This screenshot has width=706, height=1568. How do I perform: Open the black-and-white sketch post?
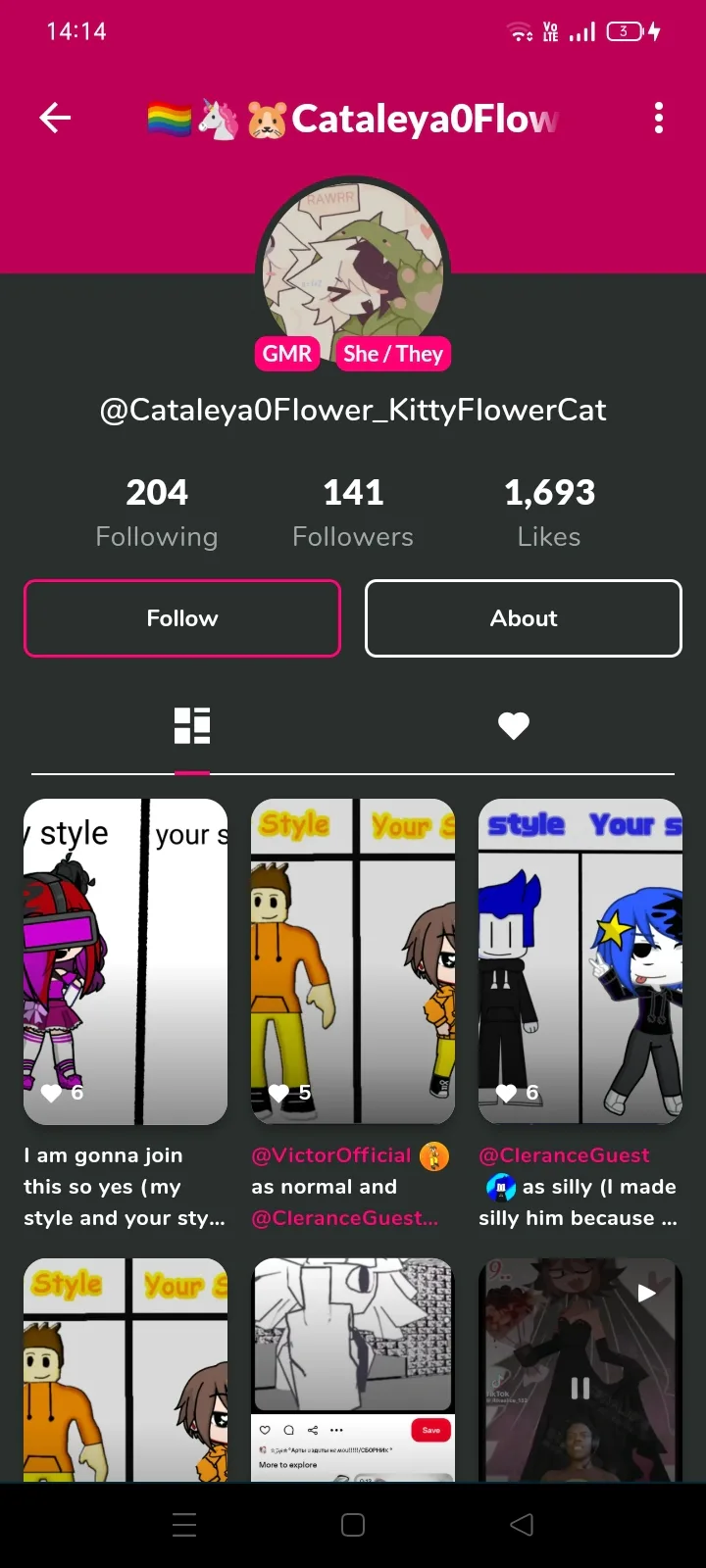pyautogui.click(x=353, y=1367)
